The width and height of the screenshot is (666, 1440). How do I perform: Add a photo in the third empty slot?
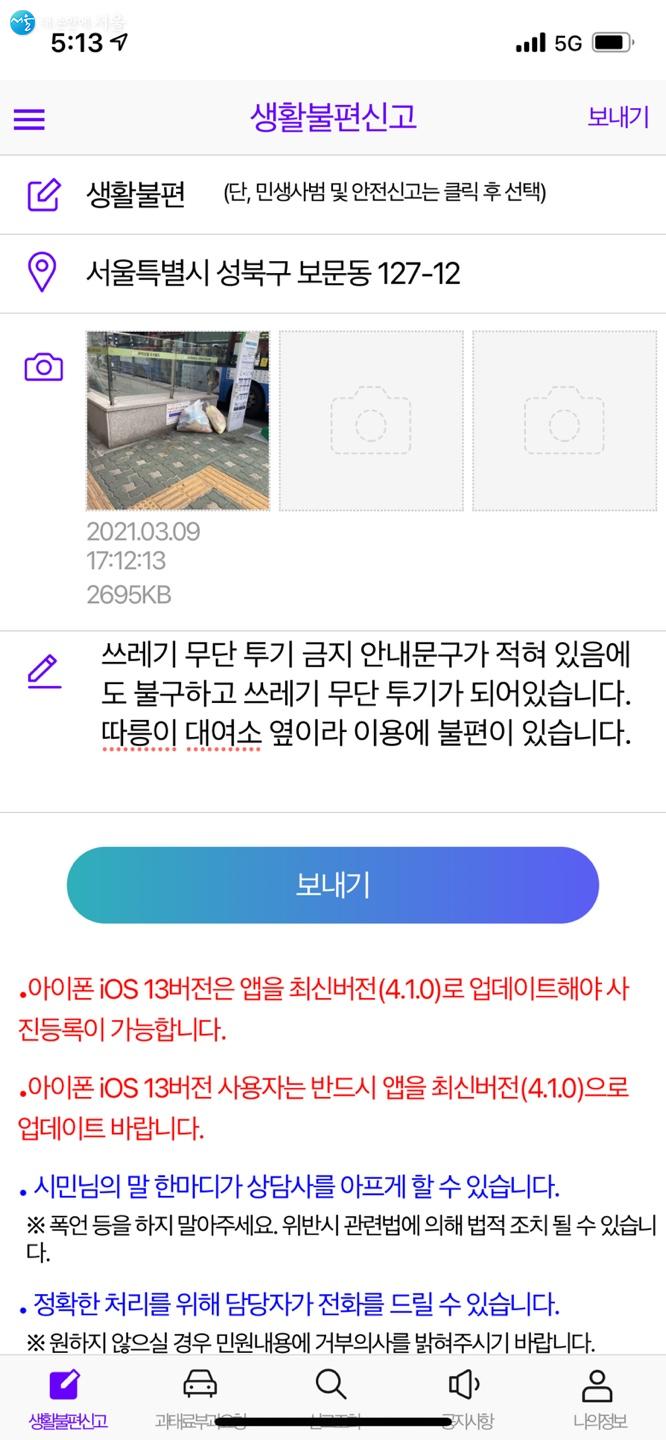[564, 421]
